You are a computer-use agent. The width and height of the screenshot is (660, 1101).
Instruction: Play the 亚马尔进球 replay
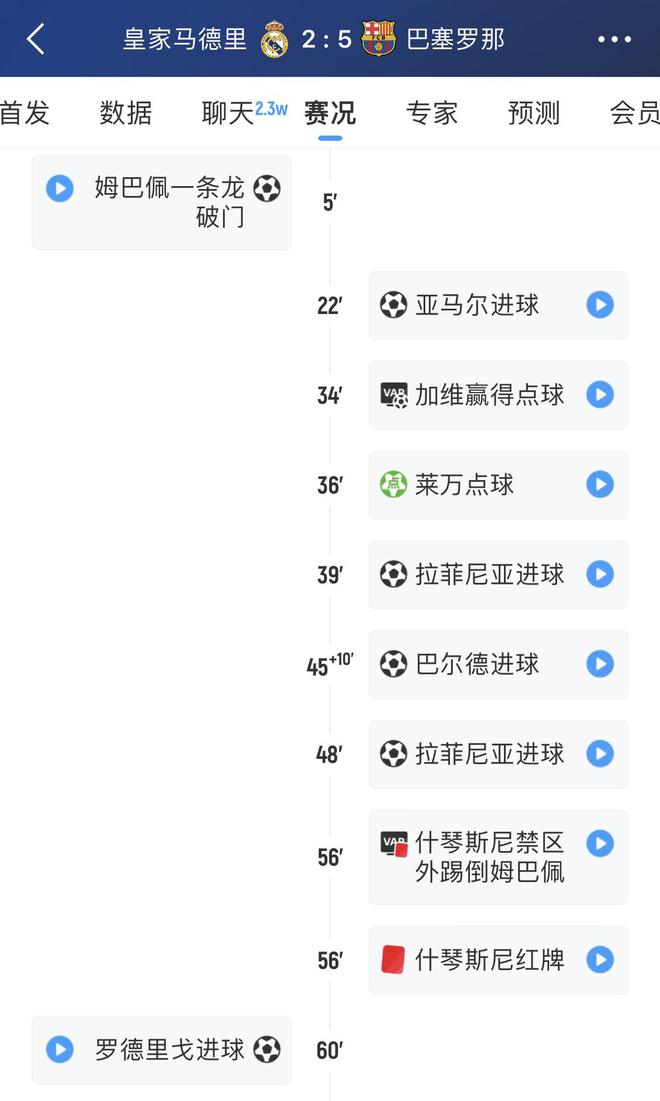600,305
